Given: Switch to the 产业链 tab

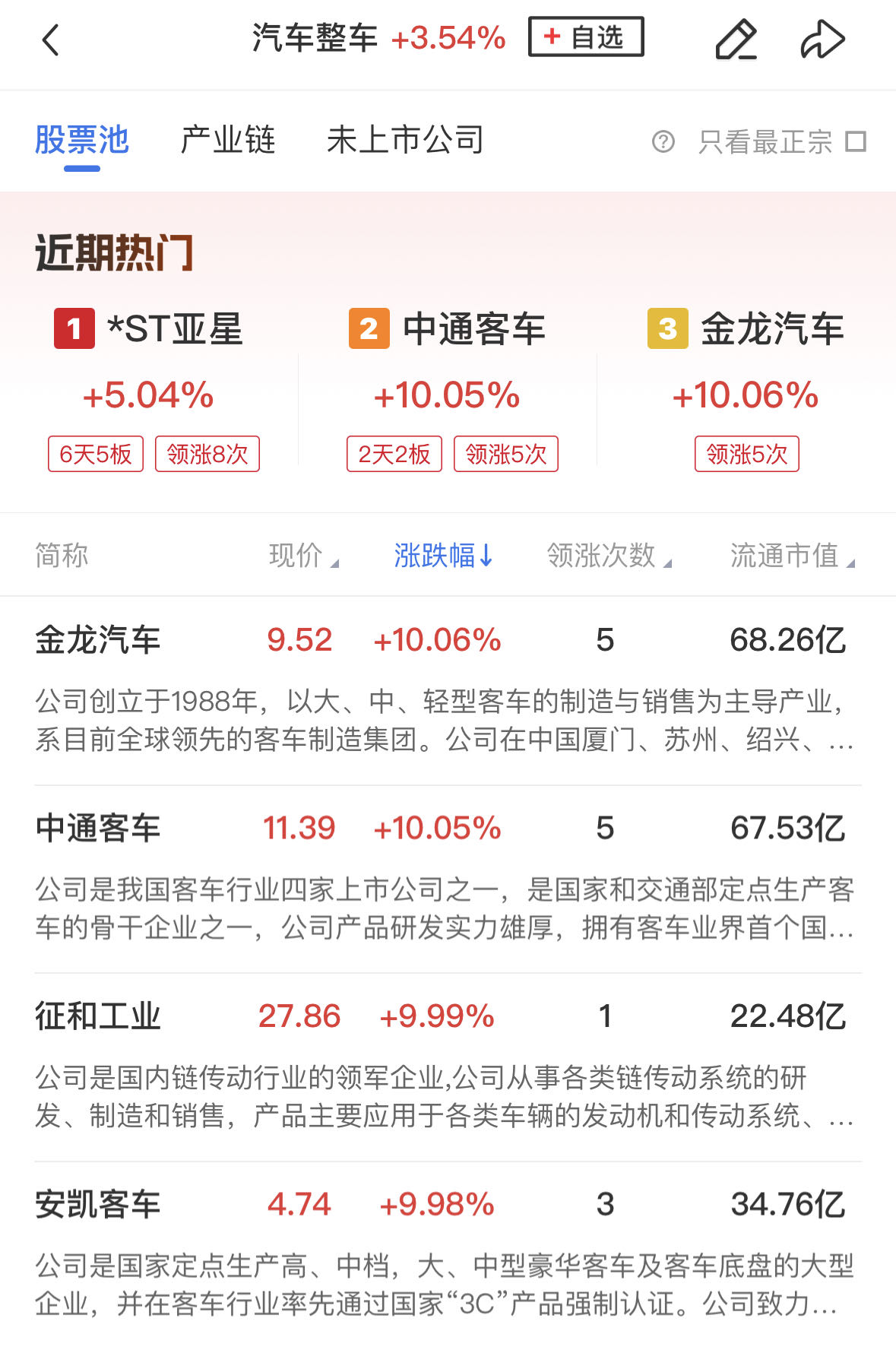Looking at the screenshot, I should point(227,141).
